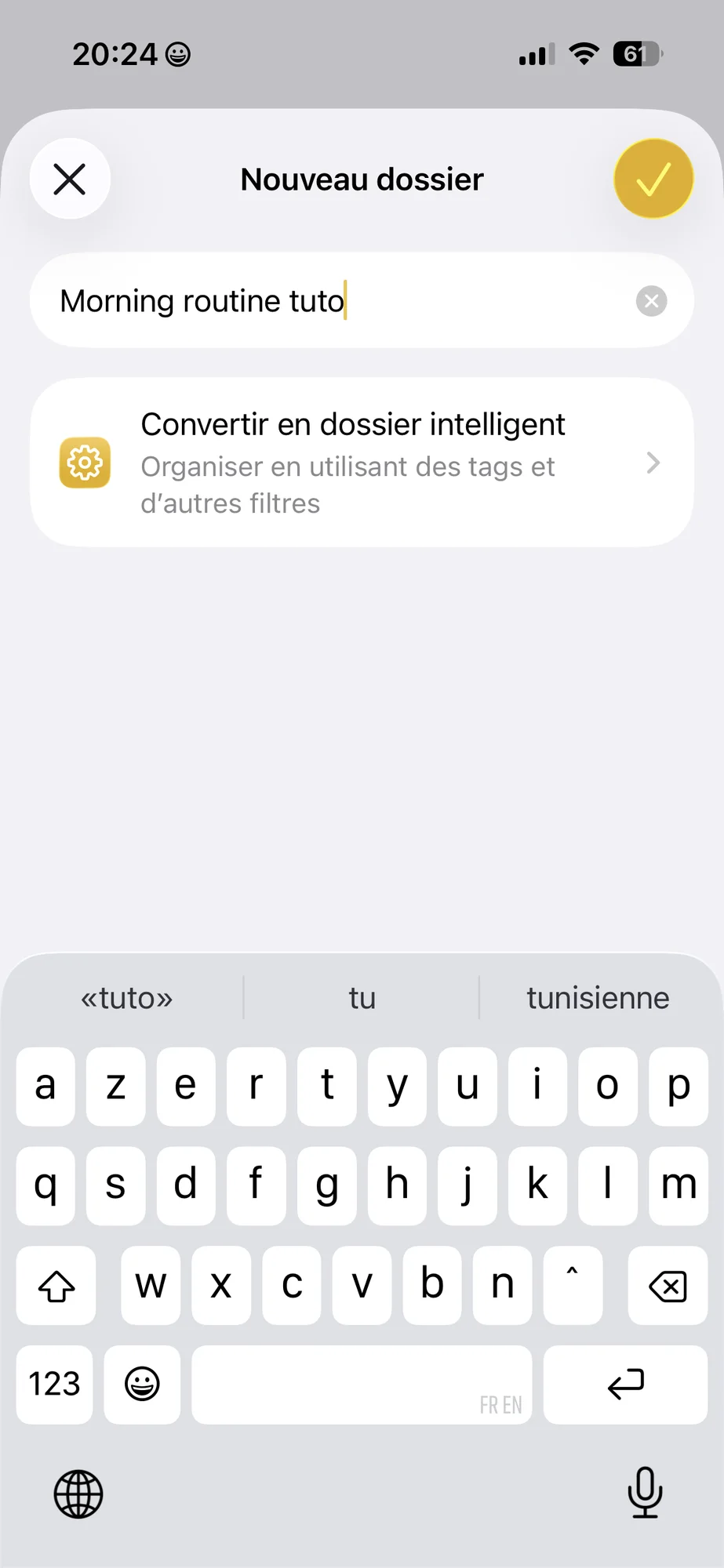Viewport: 724px width, 1568px height.
Task: Switch keyboard language with the globe
Action: [x=78, y=1494]
